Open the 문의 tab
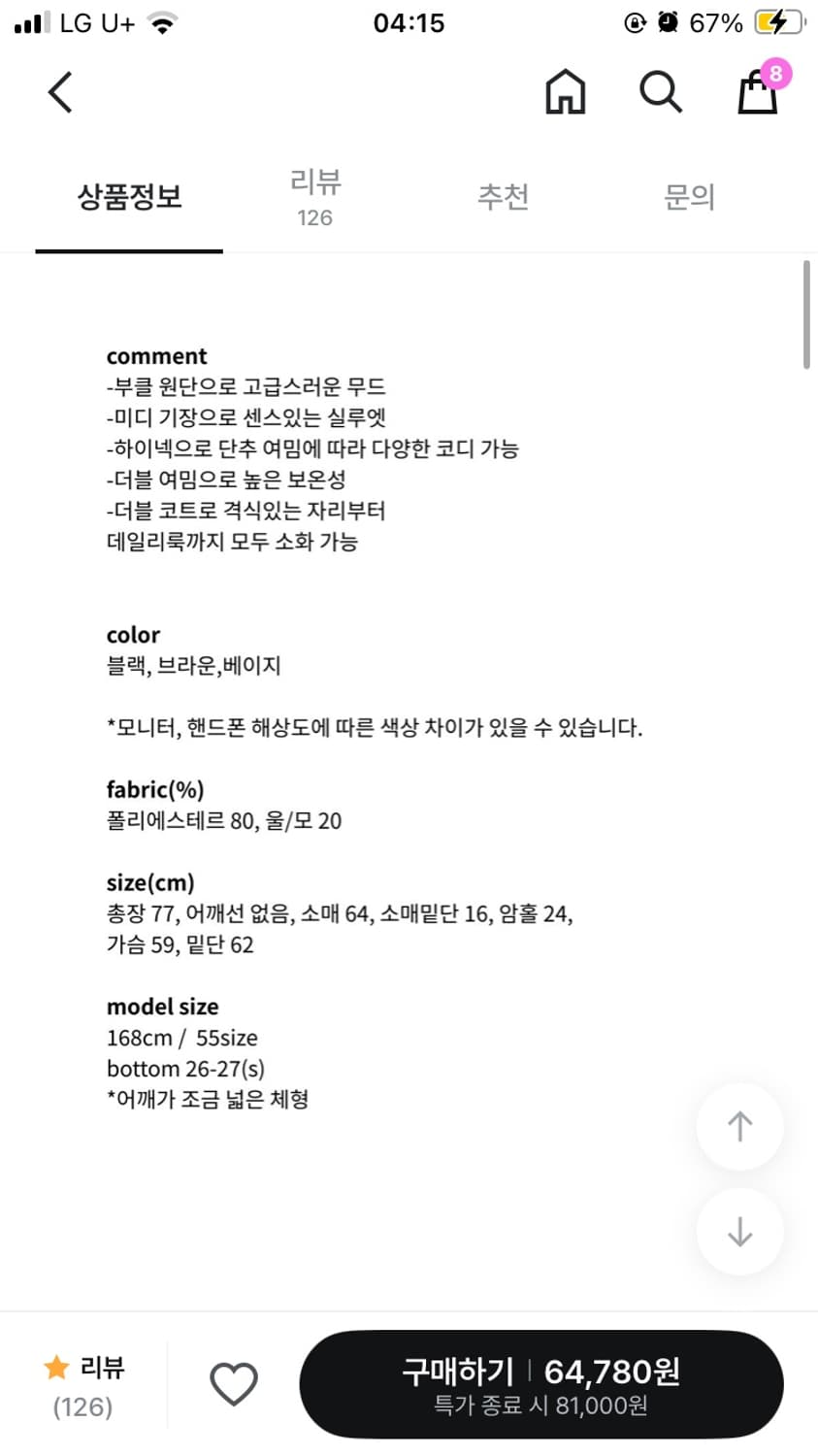 [690, 197]
